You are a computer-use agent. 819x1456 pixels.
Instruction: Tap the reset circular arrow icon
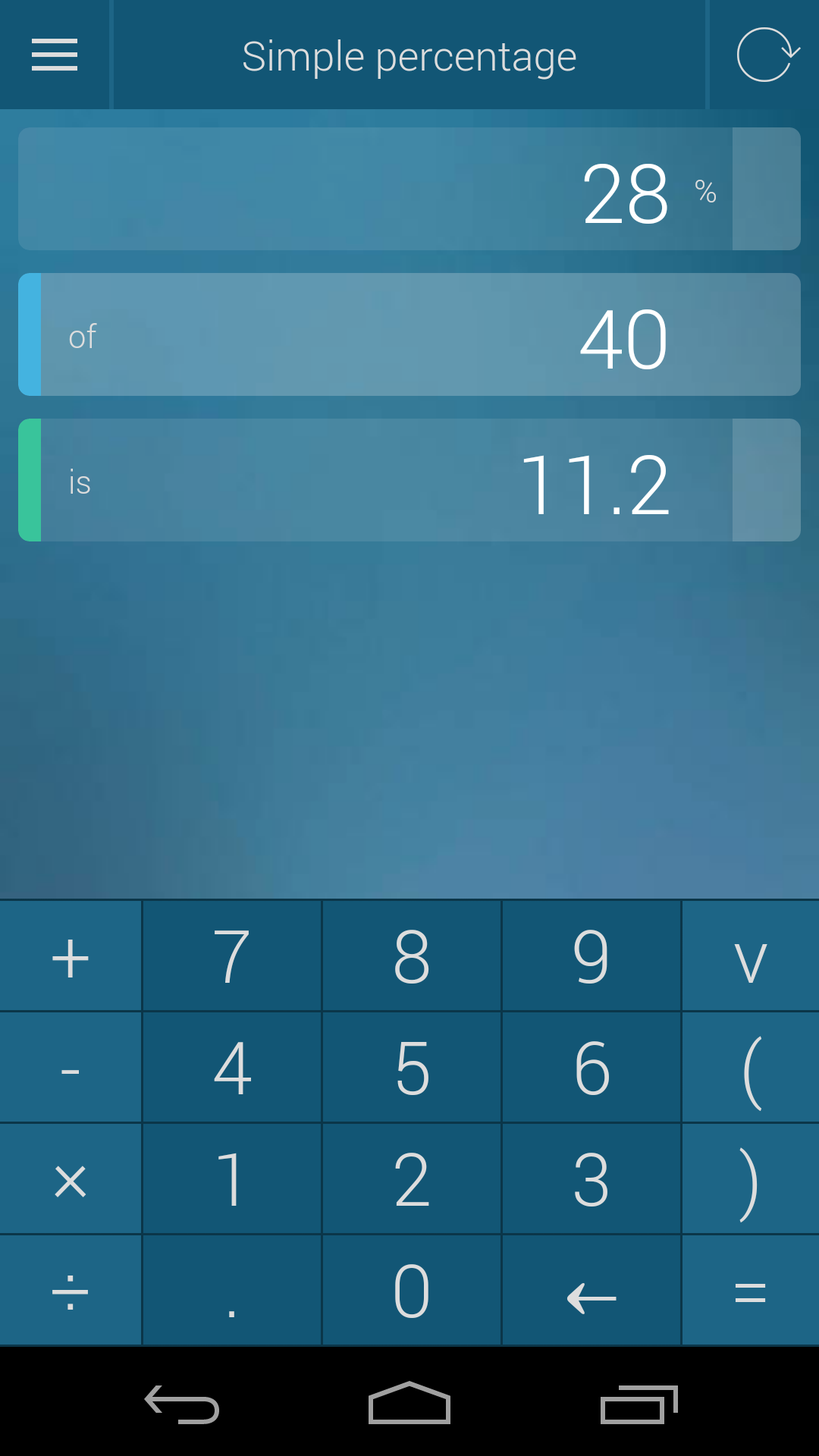tap(766, 55)
